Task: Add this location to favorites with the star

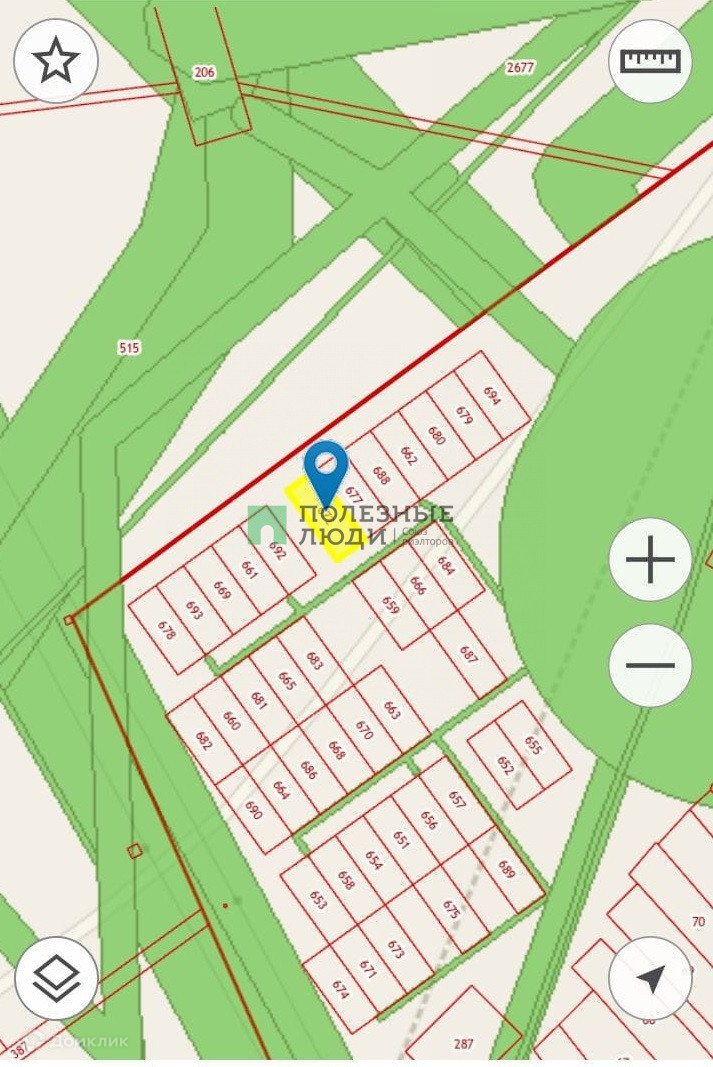Action: [x=56, y=61]
